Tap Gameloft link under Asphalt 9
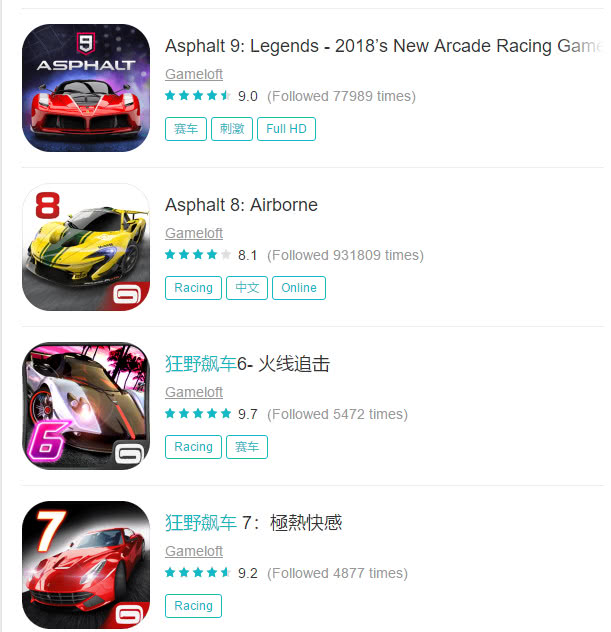Image resolution: width=611 pixels, height=632 pixels. click(194, 74)
